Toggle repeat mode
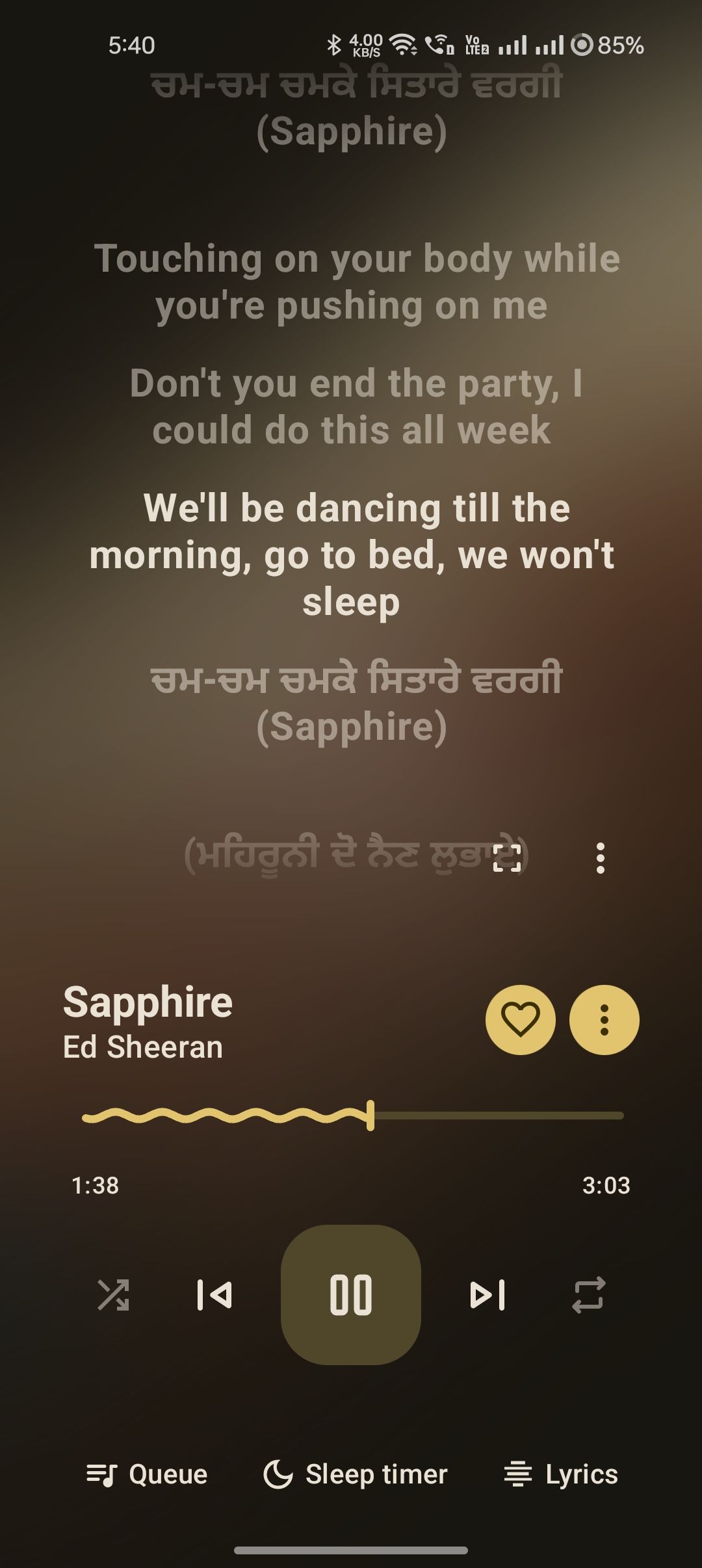The image size is (702, 1568). pyautogui.click(x=589, y=1294)
